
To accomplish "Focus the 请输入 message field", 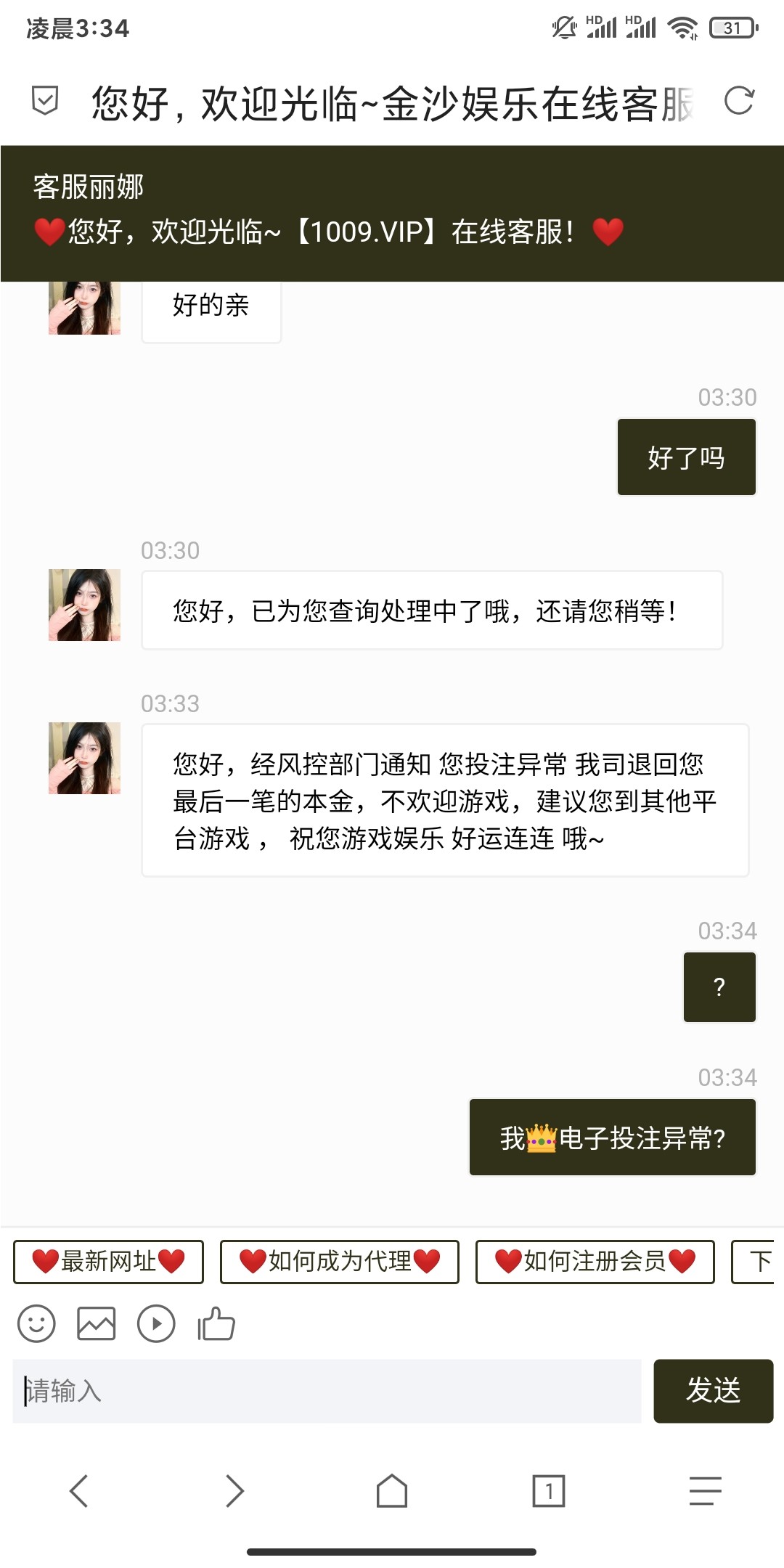I will pos(327,1391).
